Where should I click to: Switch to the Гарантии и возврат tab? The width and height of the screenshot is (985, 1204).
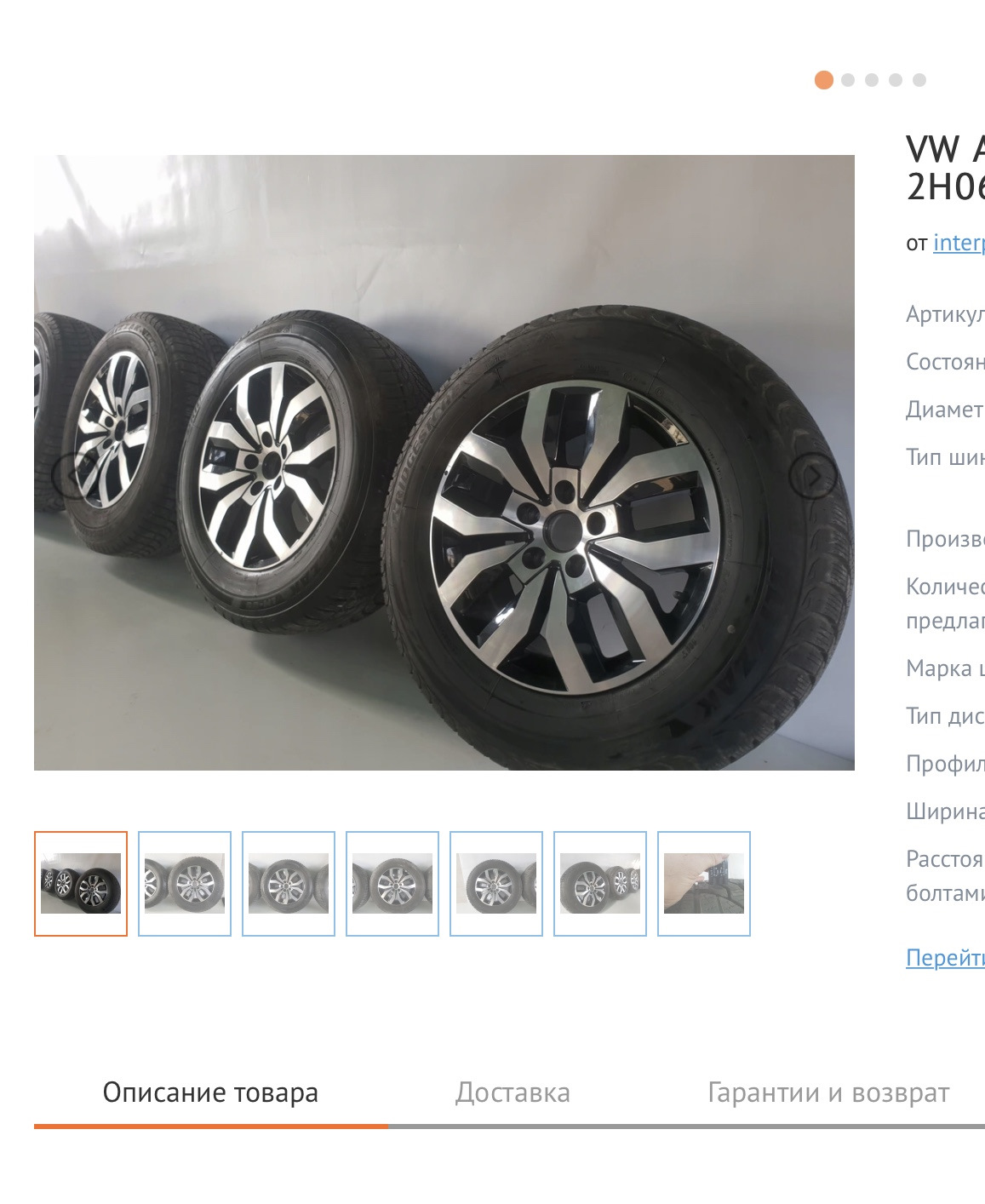pyautogui.click(x=828, y=1092)
